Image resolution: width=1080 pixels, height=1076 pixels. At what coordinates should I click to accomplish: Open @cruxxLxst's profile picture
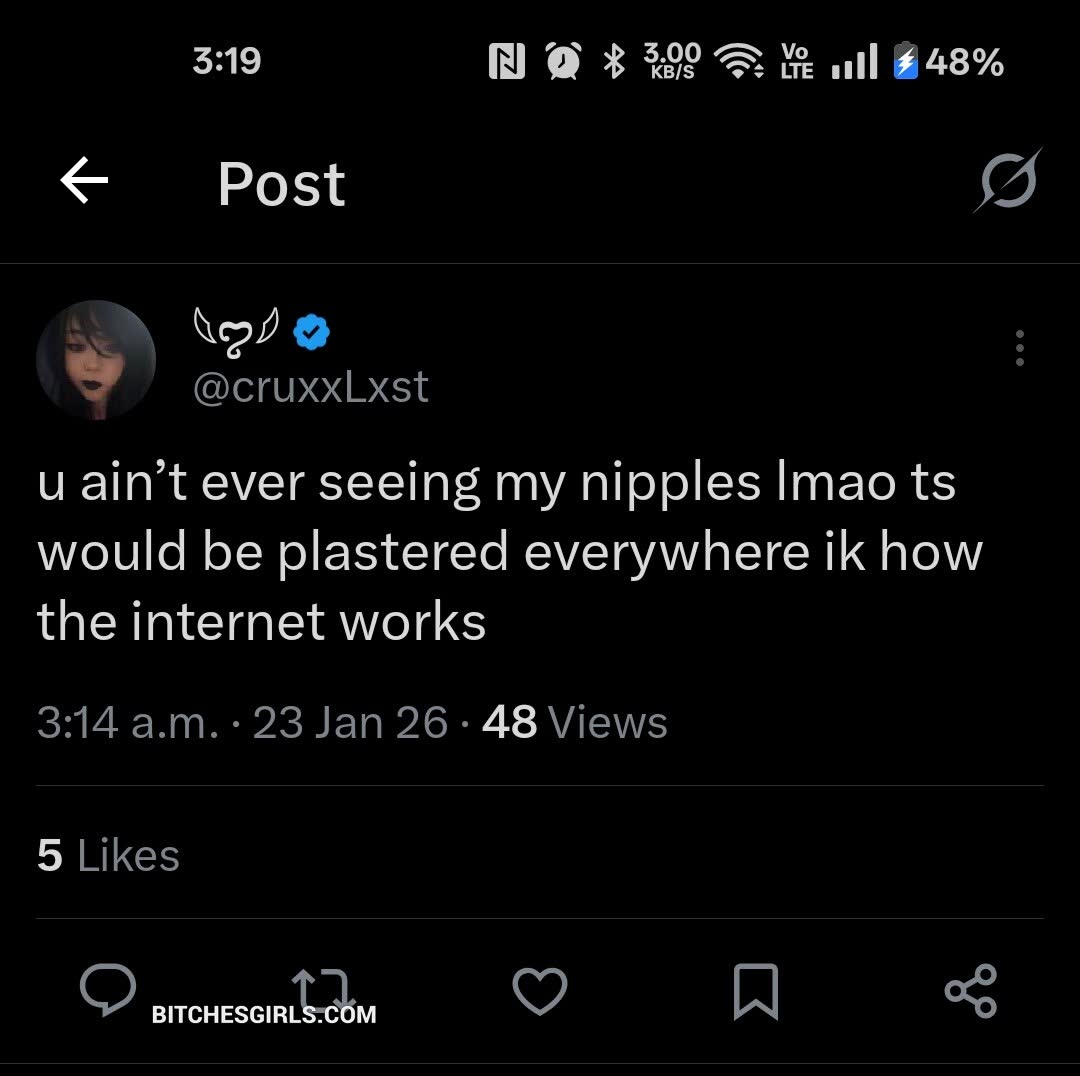[96, 359]
